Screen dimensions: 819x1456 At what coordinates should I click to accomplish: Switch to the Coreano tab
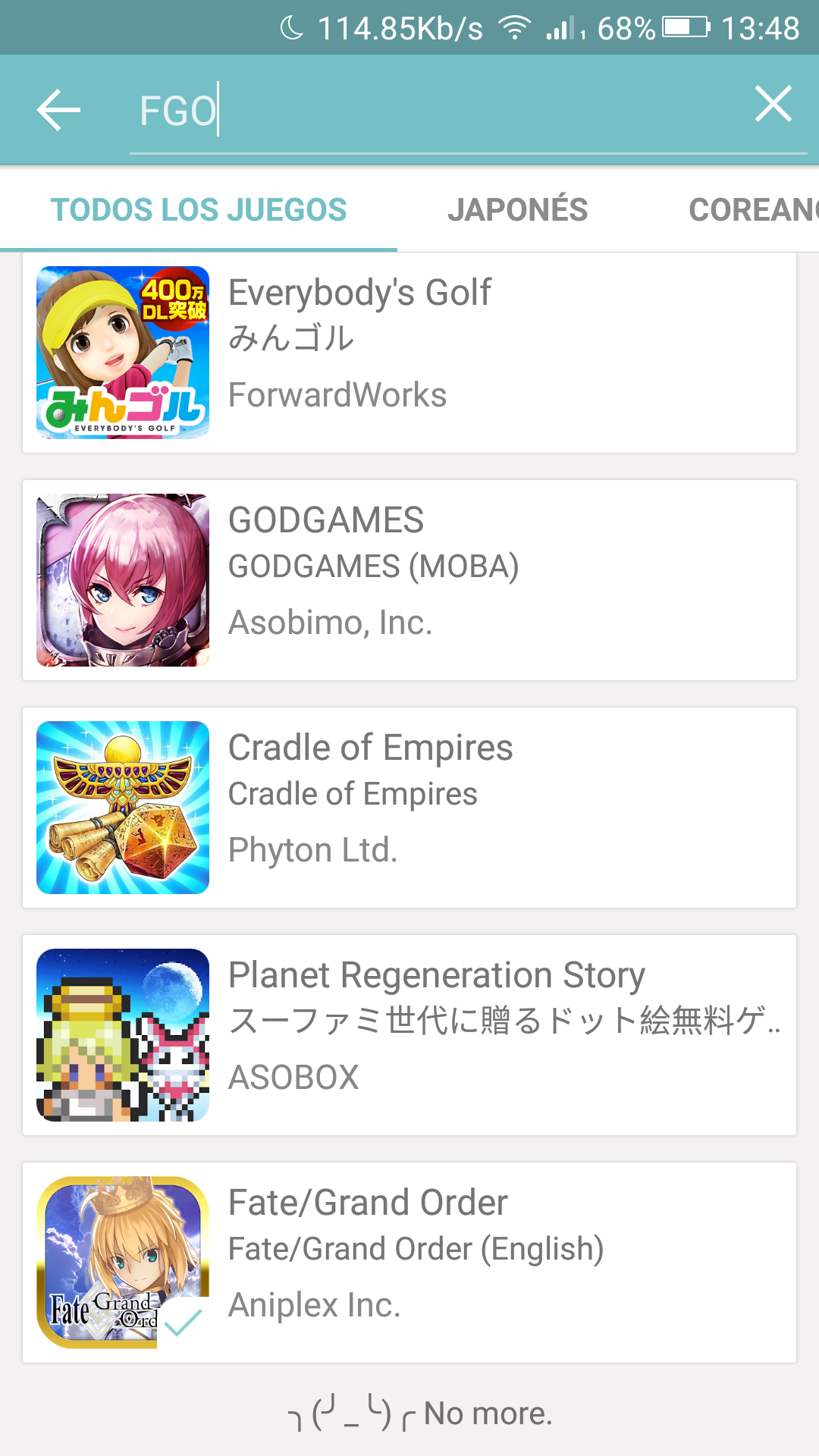751,210
